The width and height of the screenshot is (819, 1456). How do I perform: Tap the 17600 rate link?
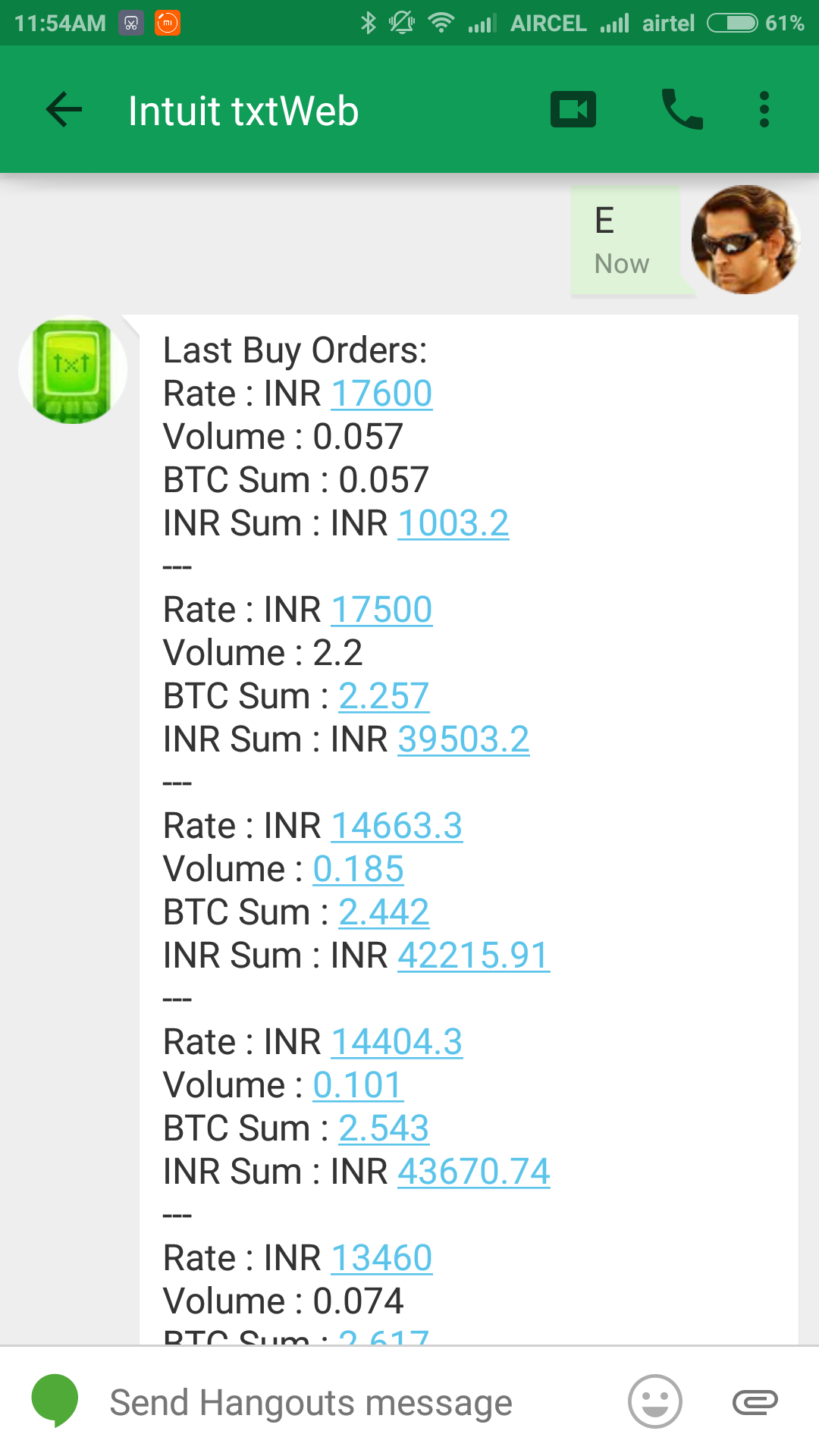381,394
